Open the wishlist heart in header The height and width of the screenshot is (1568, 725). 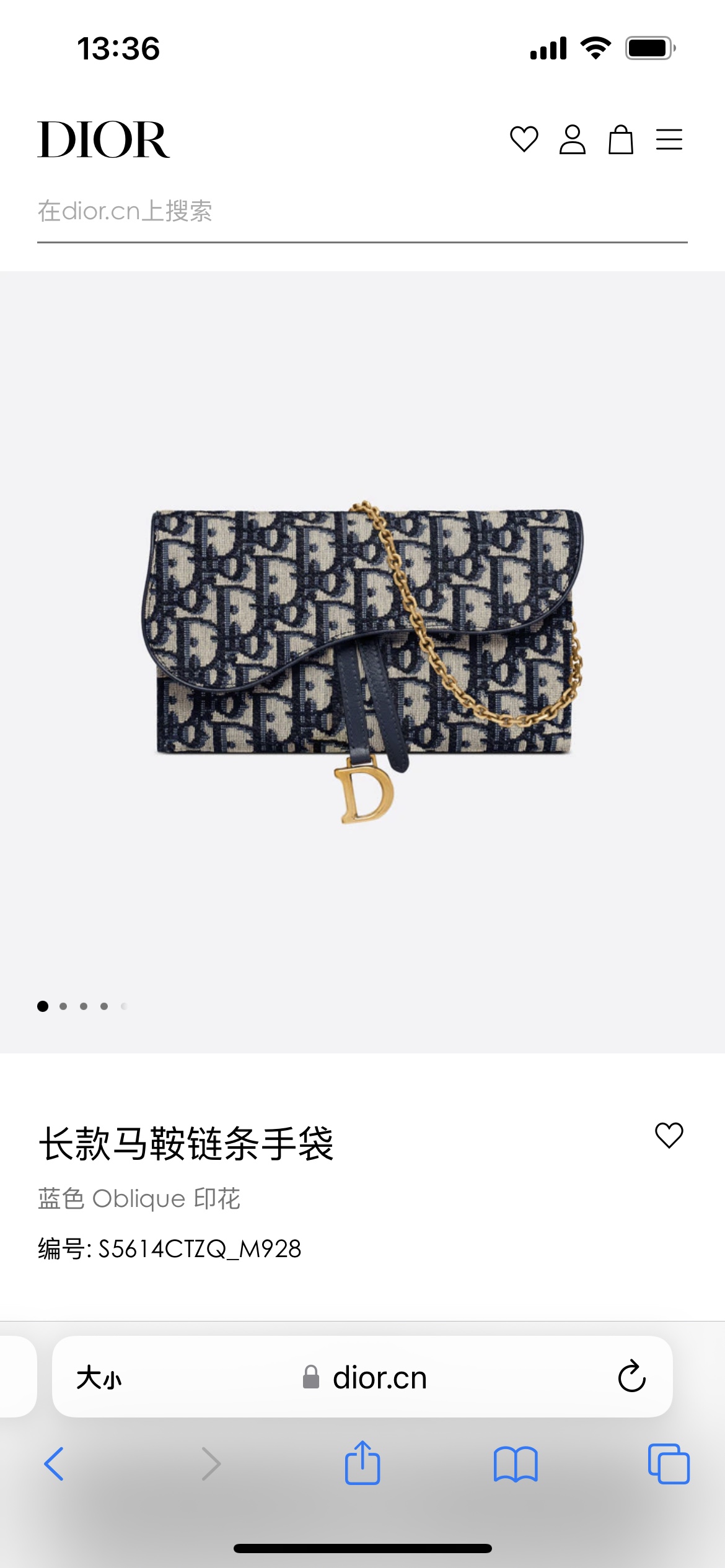524,139
